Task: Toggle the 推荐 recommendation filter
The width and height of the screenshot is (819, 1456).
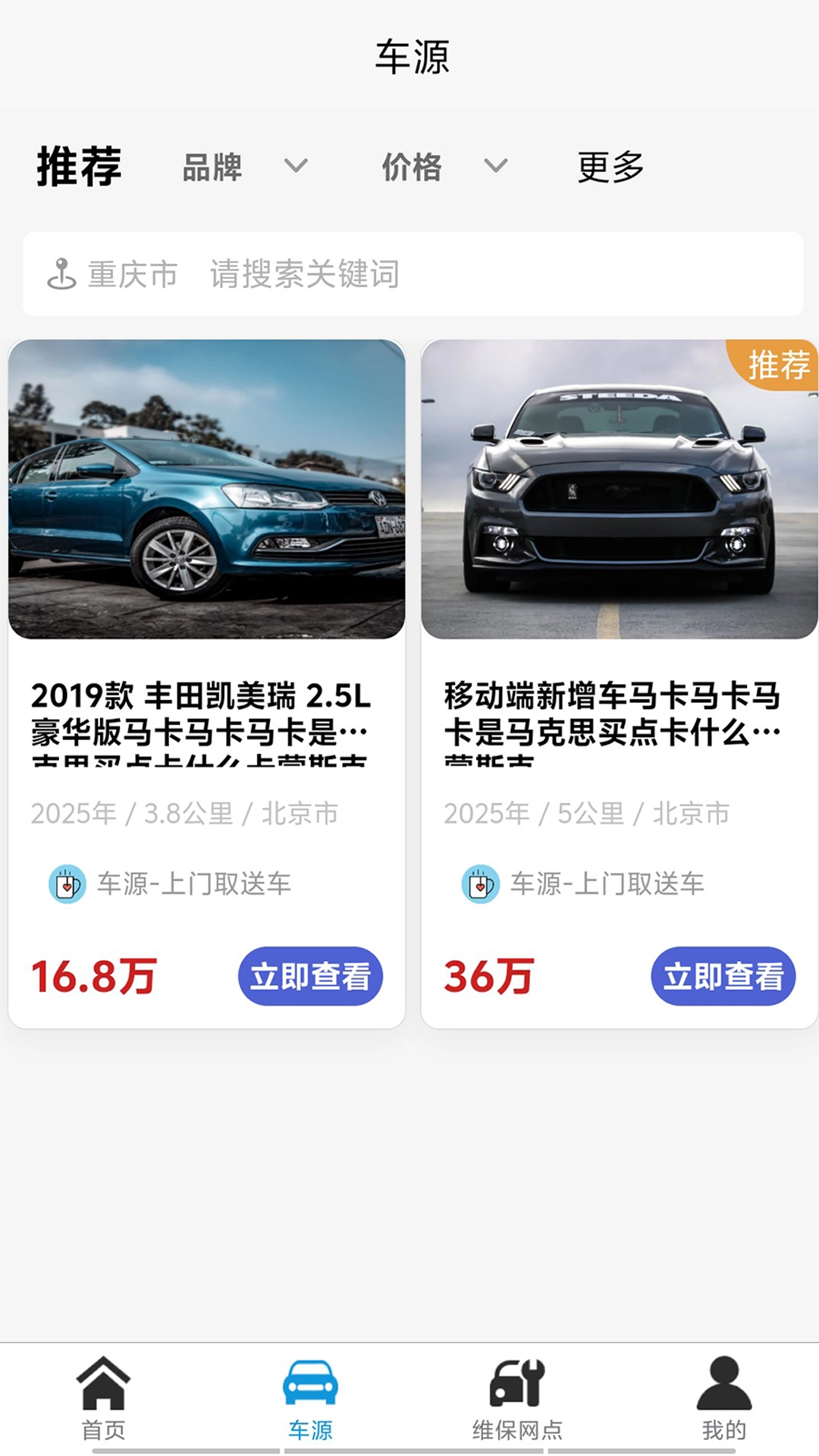Action: click(x=78, y=168)
